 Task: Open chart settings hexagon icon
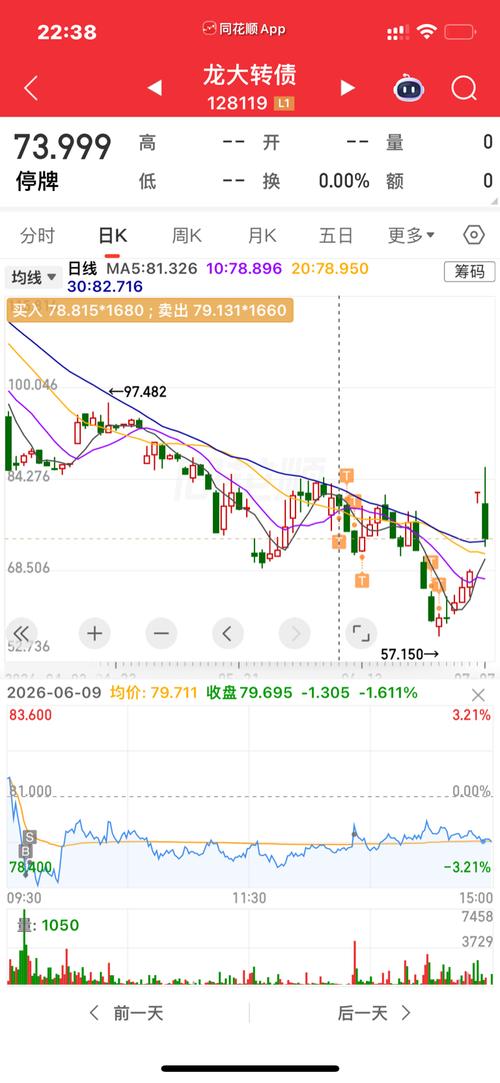click(x=474, y=236)
